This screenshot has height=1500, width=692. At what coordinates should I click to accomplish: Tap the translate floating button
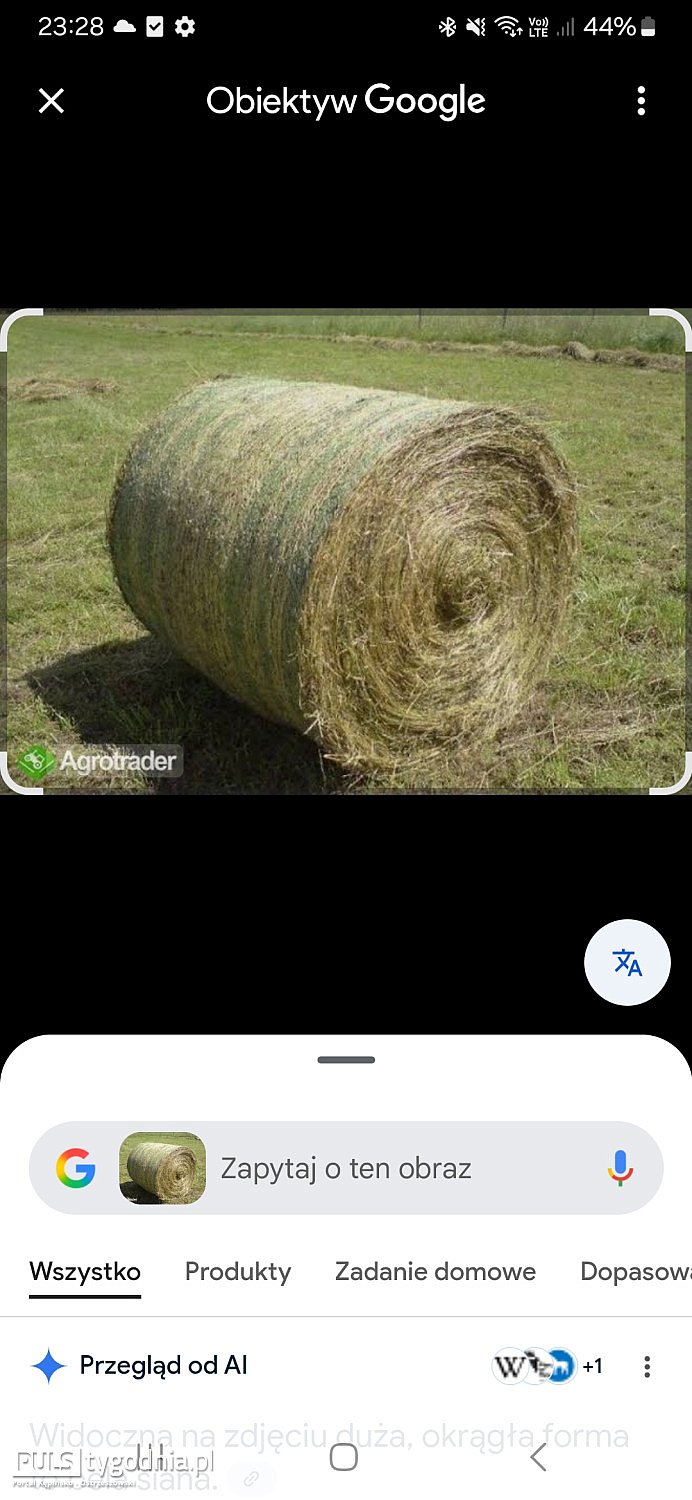tap(627, 962)
